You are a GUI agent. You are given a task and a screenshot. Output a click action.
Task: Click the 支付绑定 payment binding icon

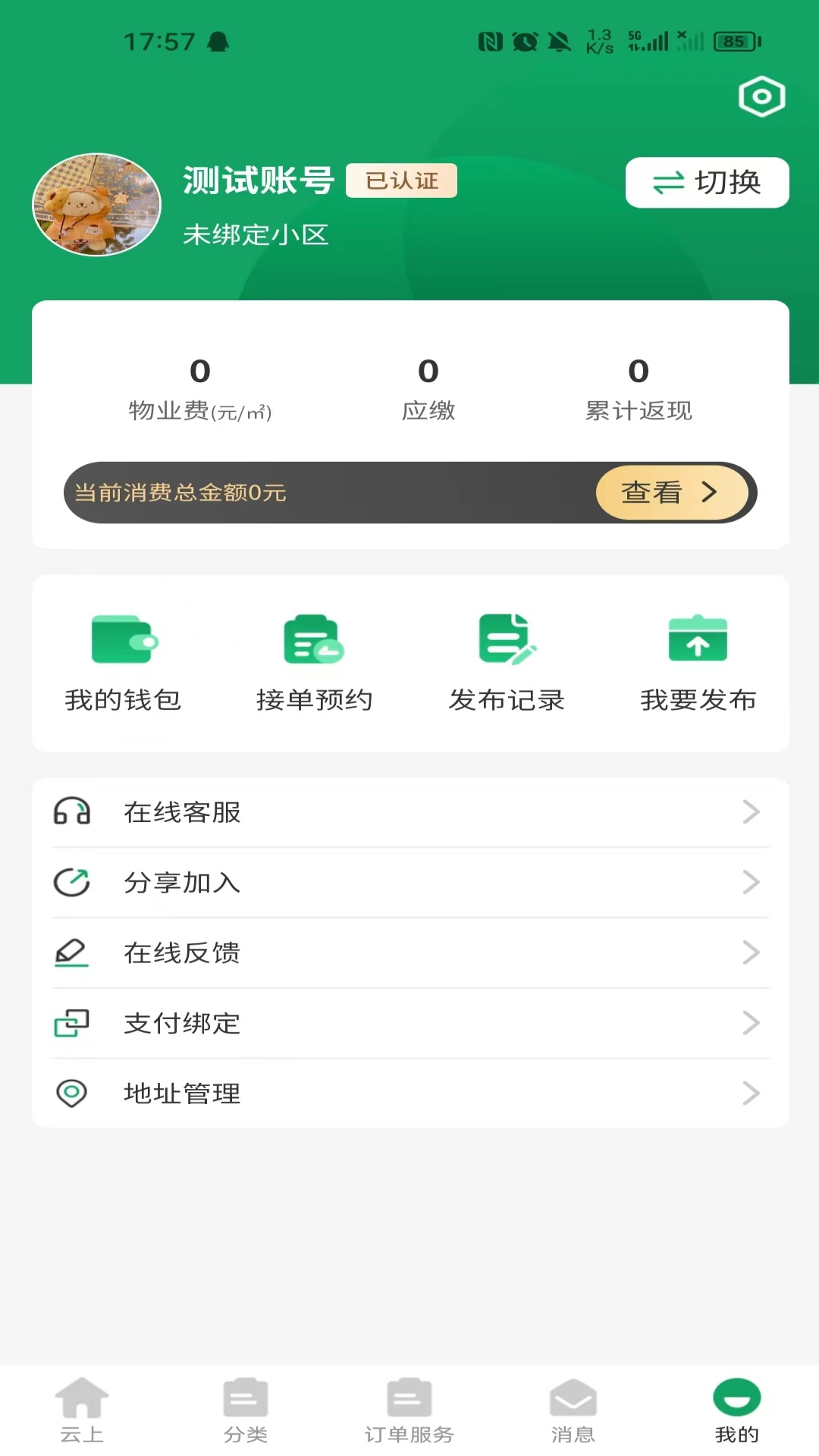click(72, 1023)
